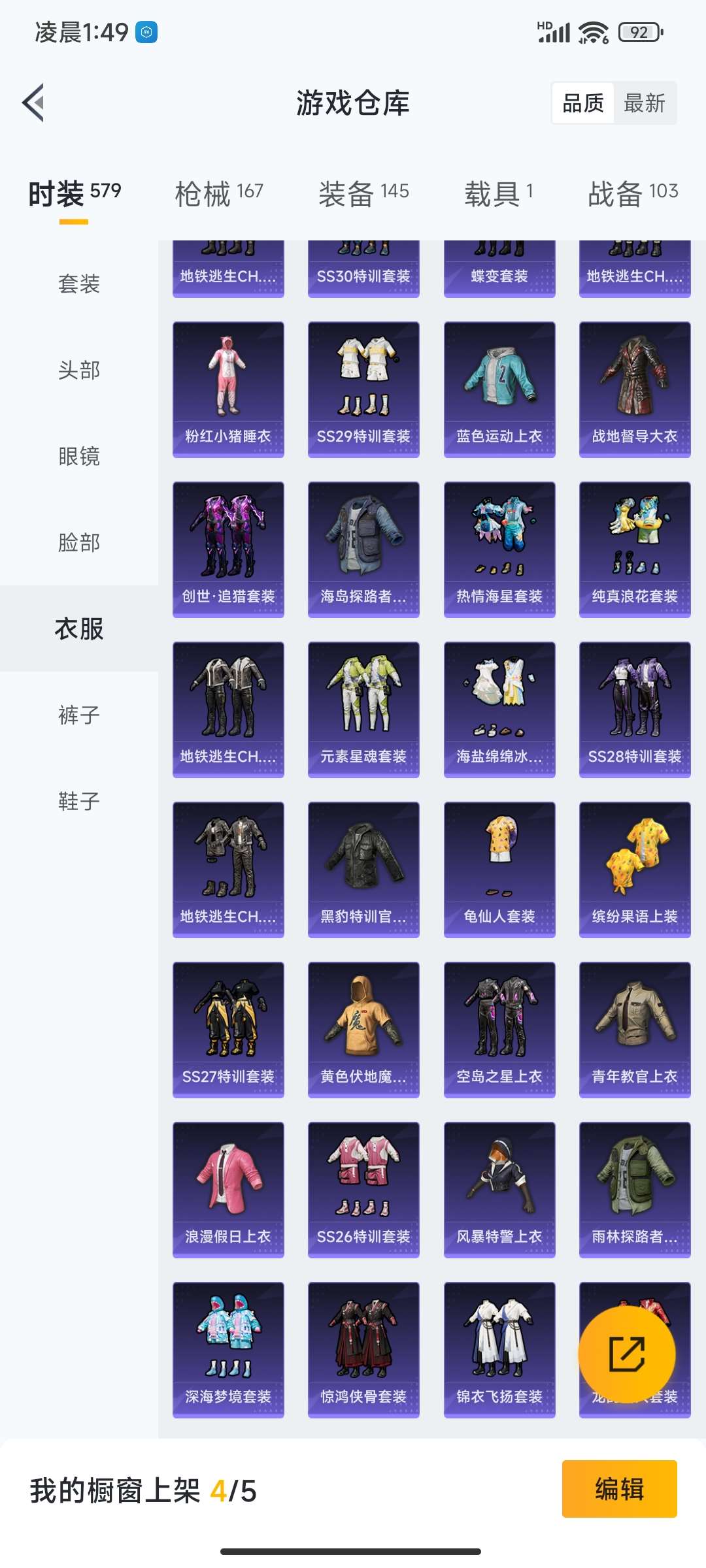This screenshot has height=1568, width=706.
Task: Open 战地督导大衣 item
Action: pos(635,389)
